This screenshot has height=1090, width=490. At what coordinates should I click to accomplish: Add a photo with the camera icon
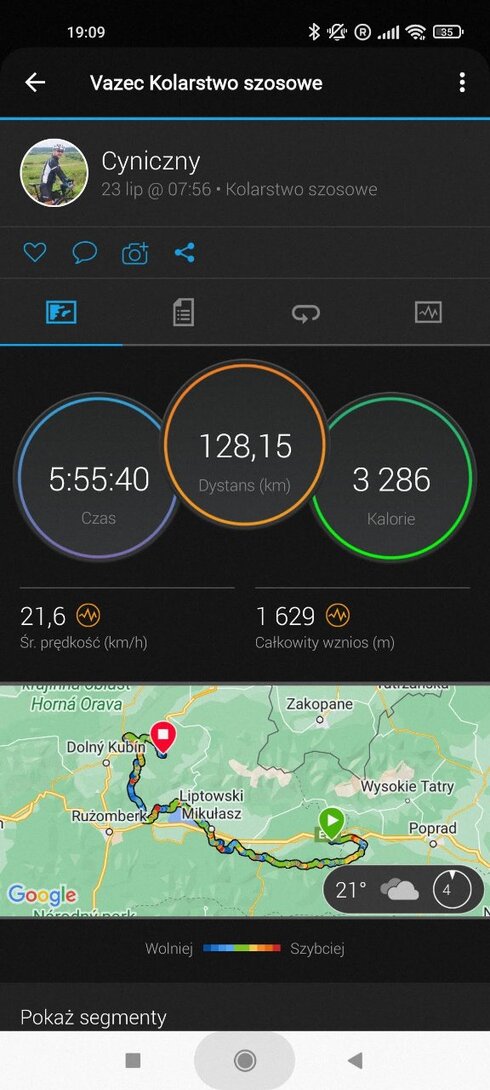pos(135,253)
